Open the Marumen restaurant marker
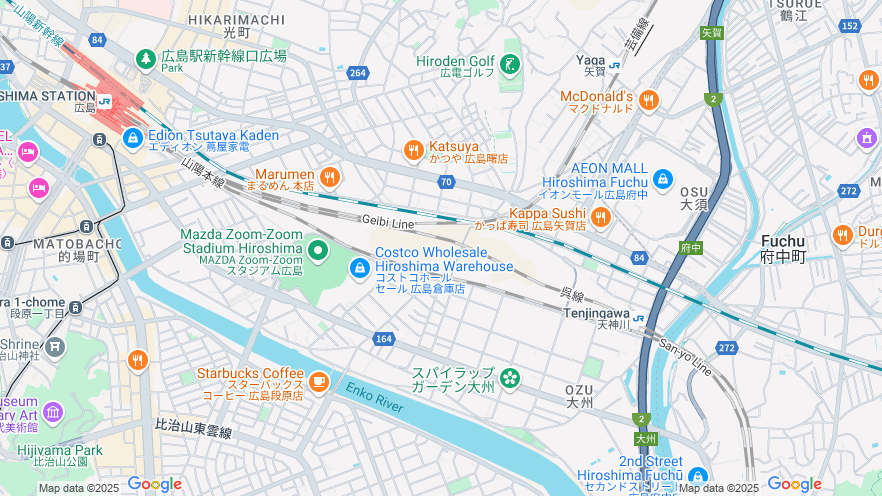This screenshot has width=882, height=496. 329,178
